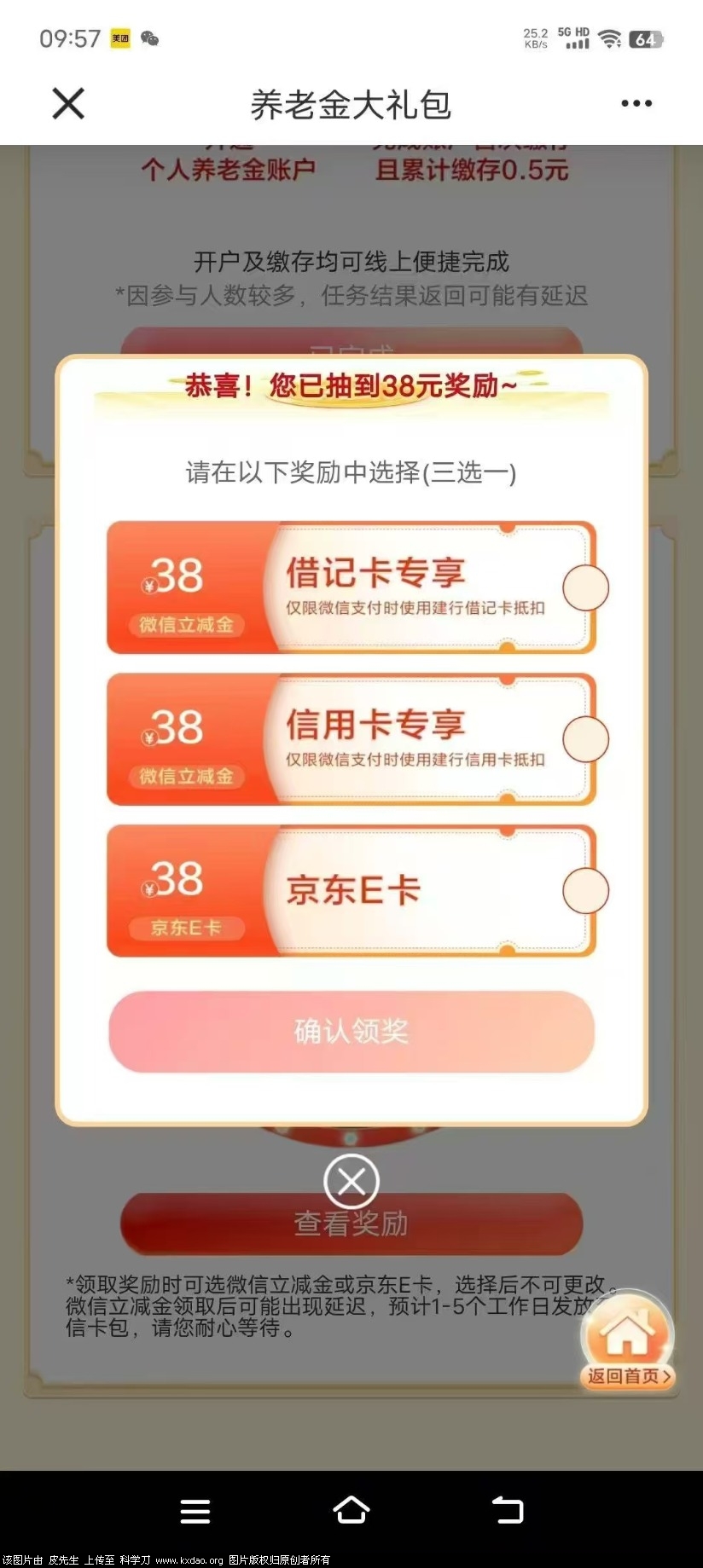Image resolution: width=703 pixels, height=1568 pixels.
Task: Dismiss the reward selection dialog
Action: pos(351,1182)
